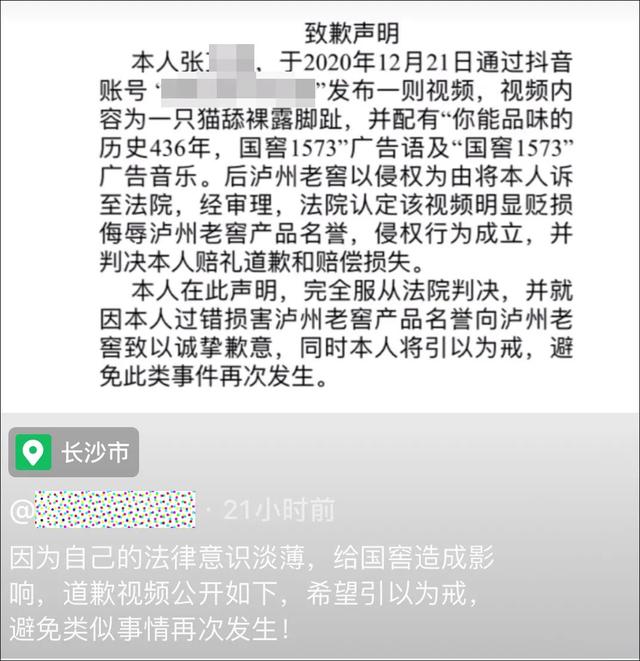Open the 长沙市 location tag
Screen dimensions: 640x661
(x=74, y=452)
